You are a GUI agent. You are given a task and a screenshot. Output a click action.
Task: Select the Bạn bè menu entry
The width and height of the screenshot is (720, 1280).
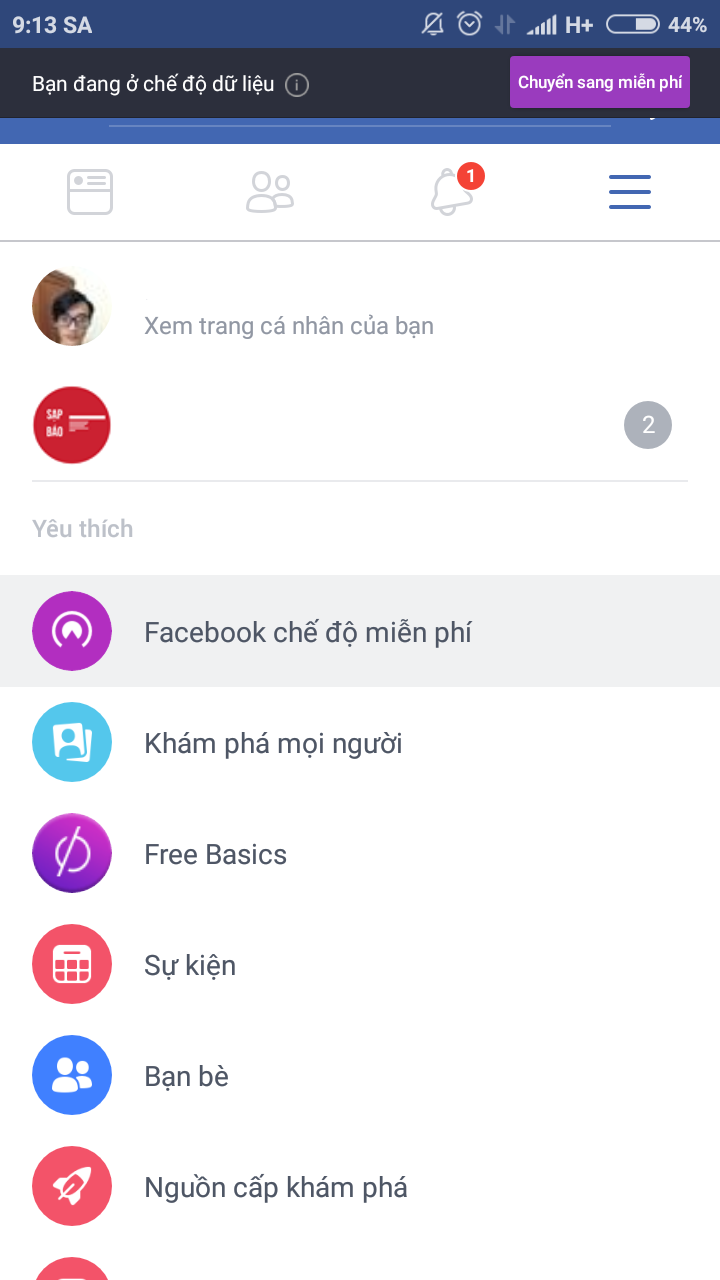(186, 1075)
